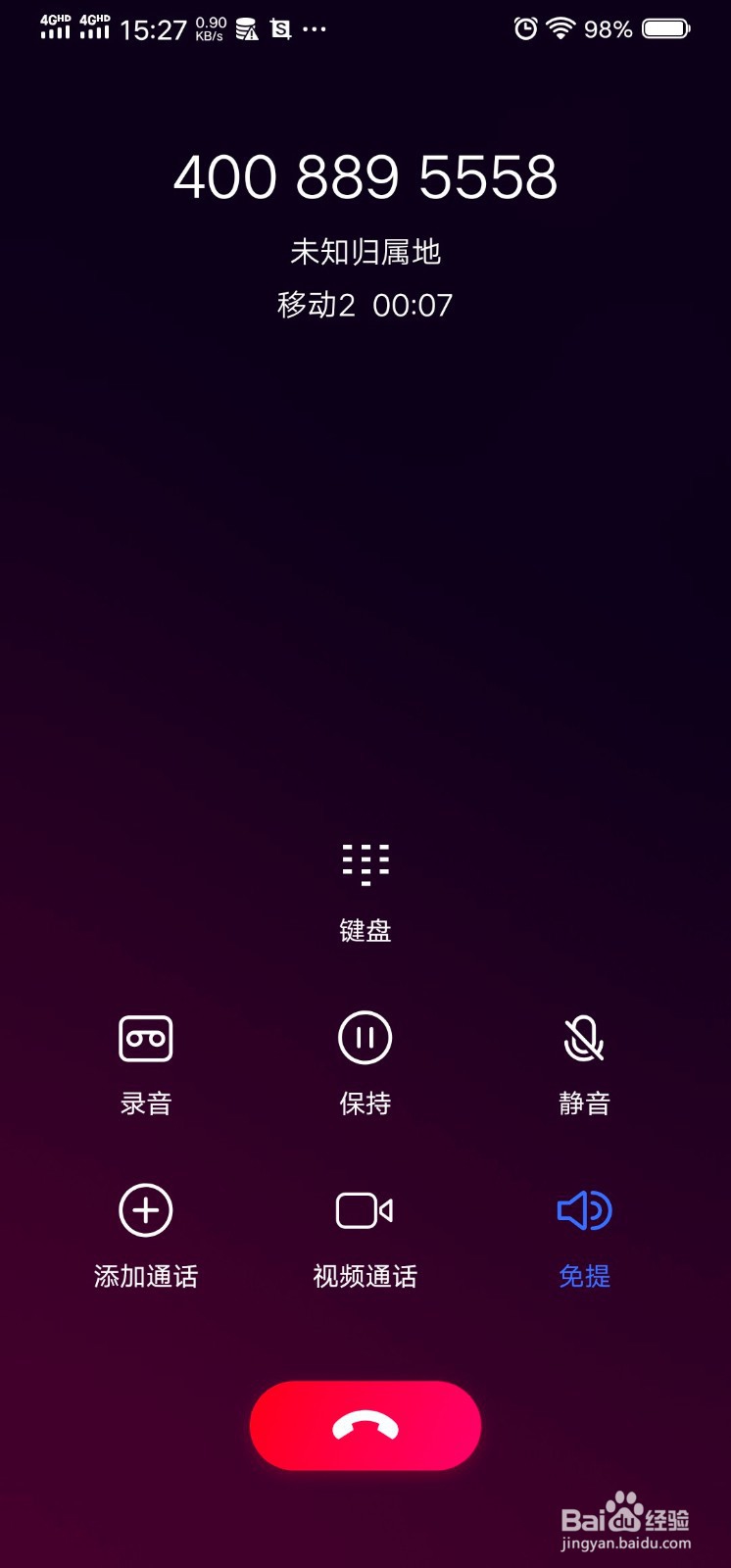The image size is (731, 1568).
Task: Tap the ellipsis in the status bar
Action: (314, 29)
